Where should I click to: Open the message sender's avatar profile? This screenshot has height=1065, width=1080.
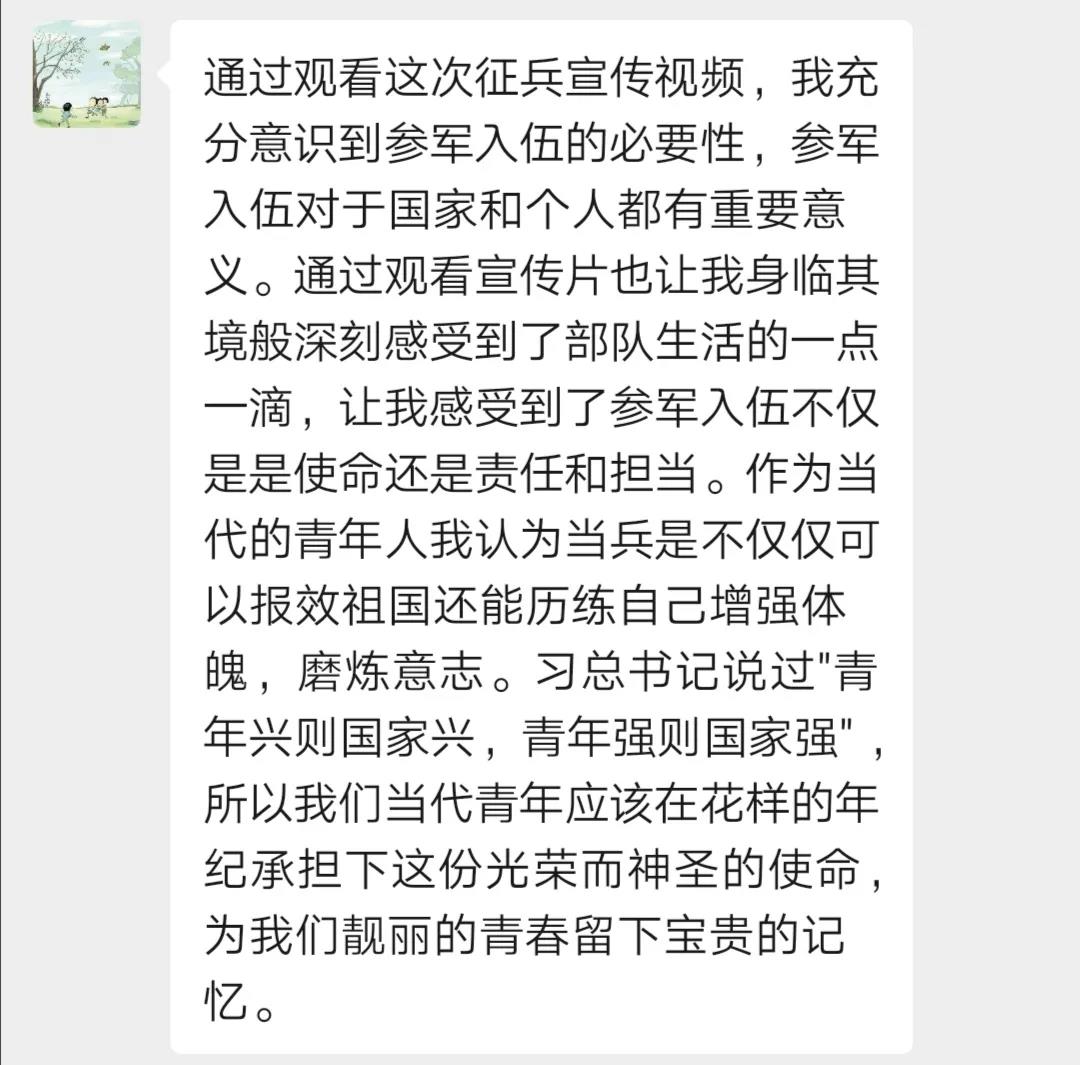pos(87,75)
